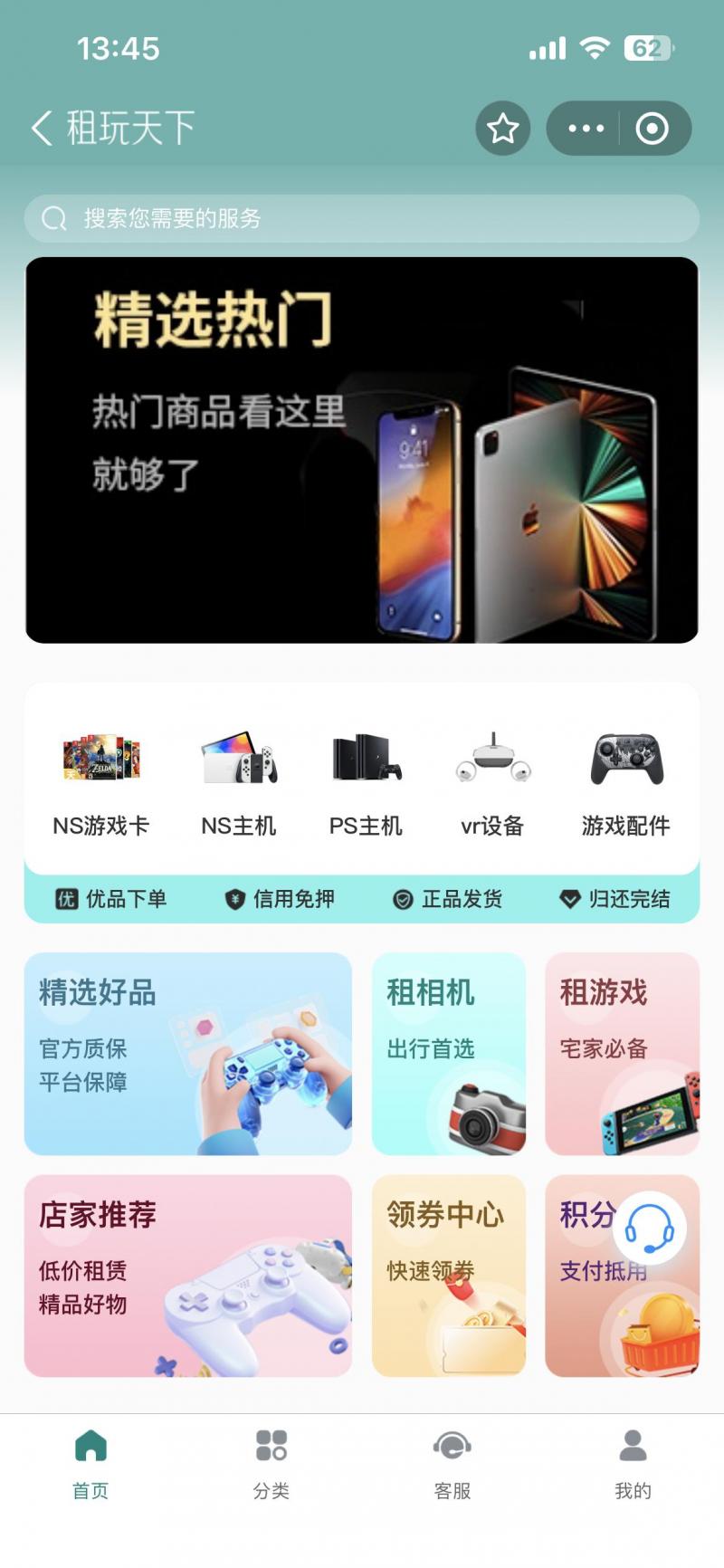This screenshot has width=724, height=1568.
Task: Open the 我的 tab
Action: (x=633, y=1465)
